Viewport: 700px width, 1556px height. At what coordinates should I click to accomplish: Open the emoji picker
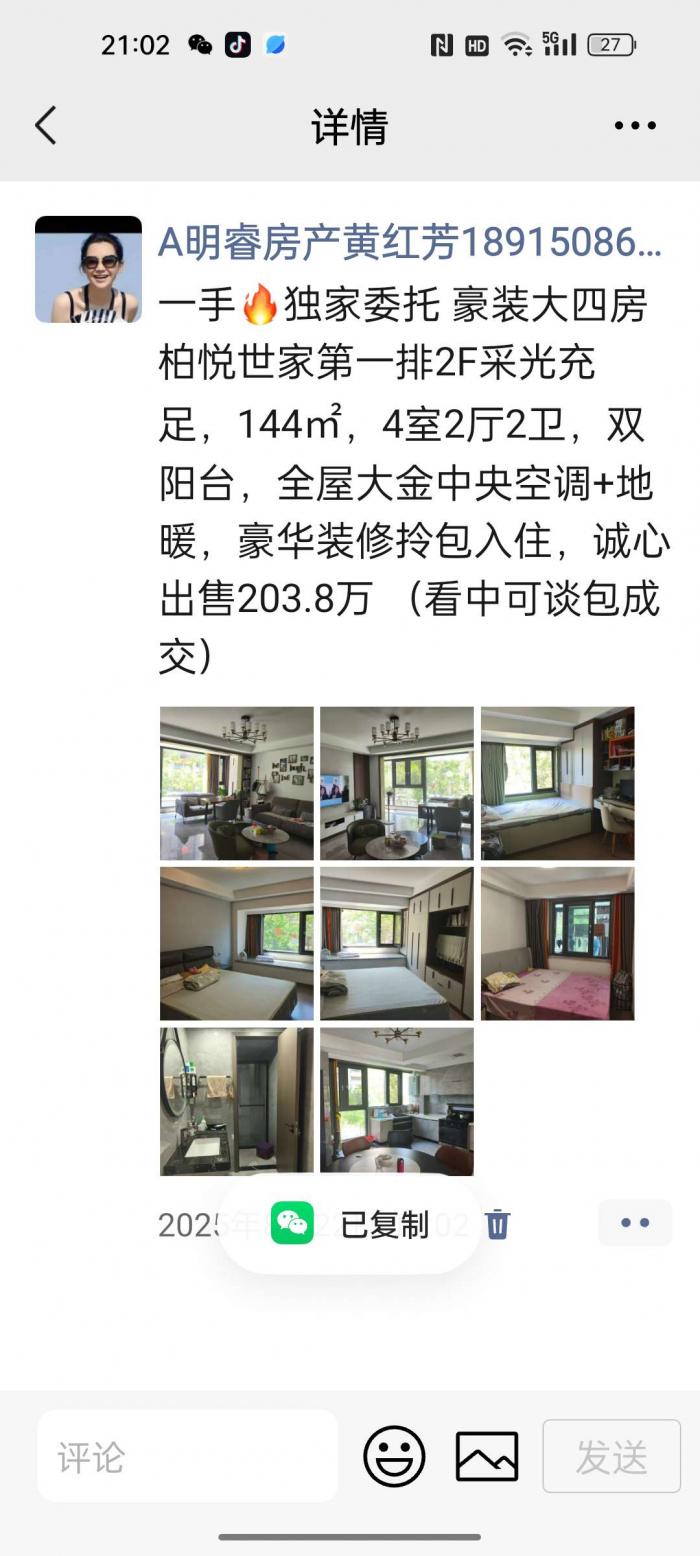pos(394,1456)
